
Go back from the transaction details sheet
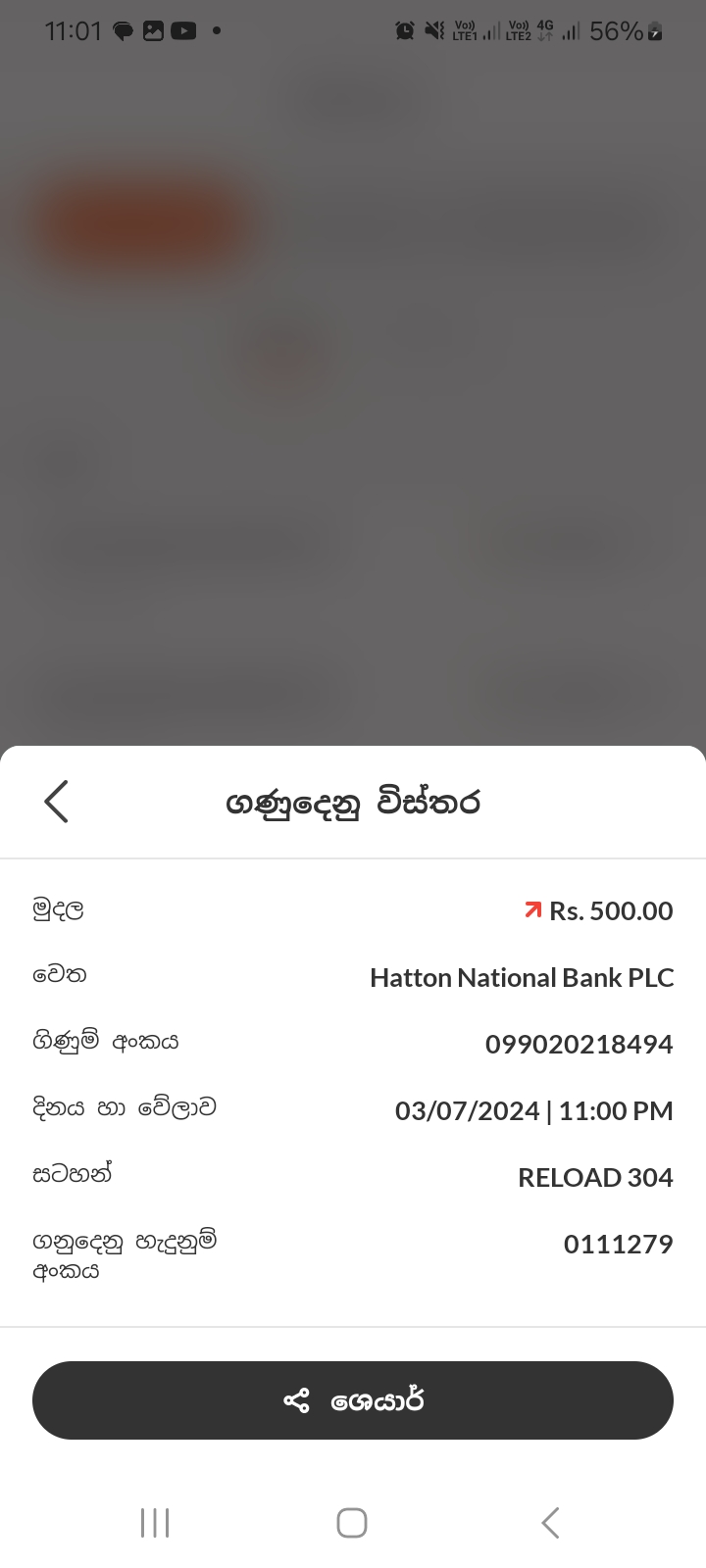tap(57, 802)
